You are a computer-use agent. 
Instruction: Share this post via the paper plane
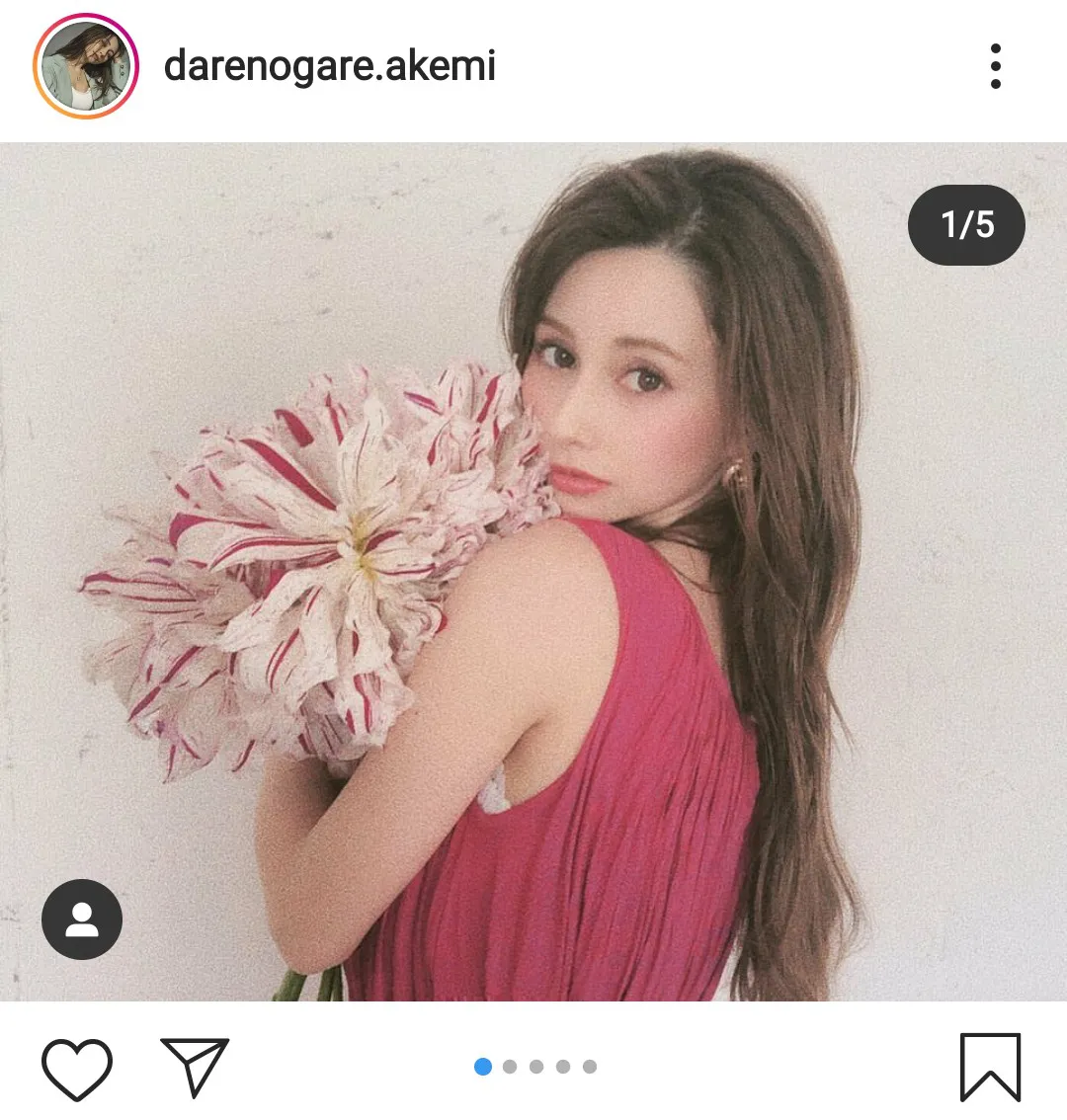(x=195, y=1067)
